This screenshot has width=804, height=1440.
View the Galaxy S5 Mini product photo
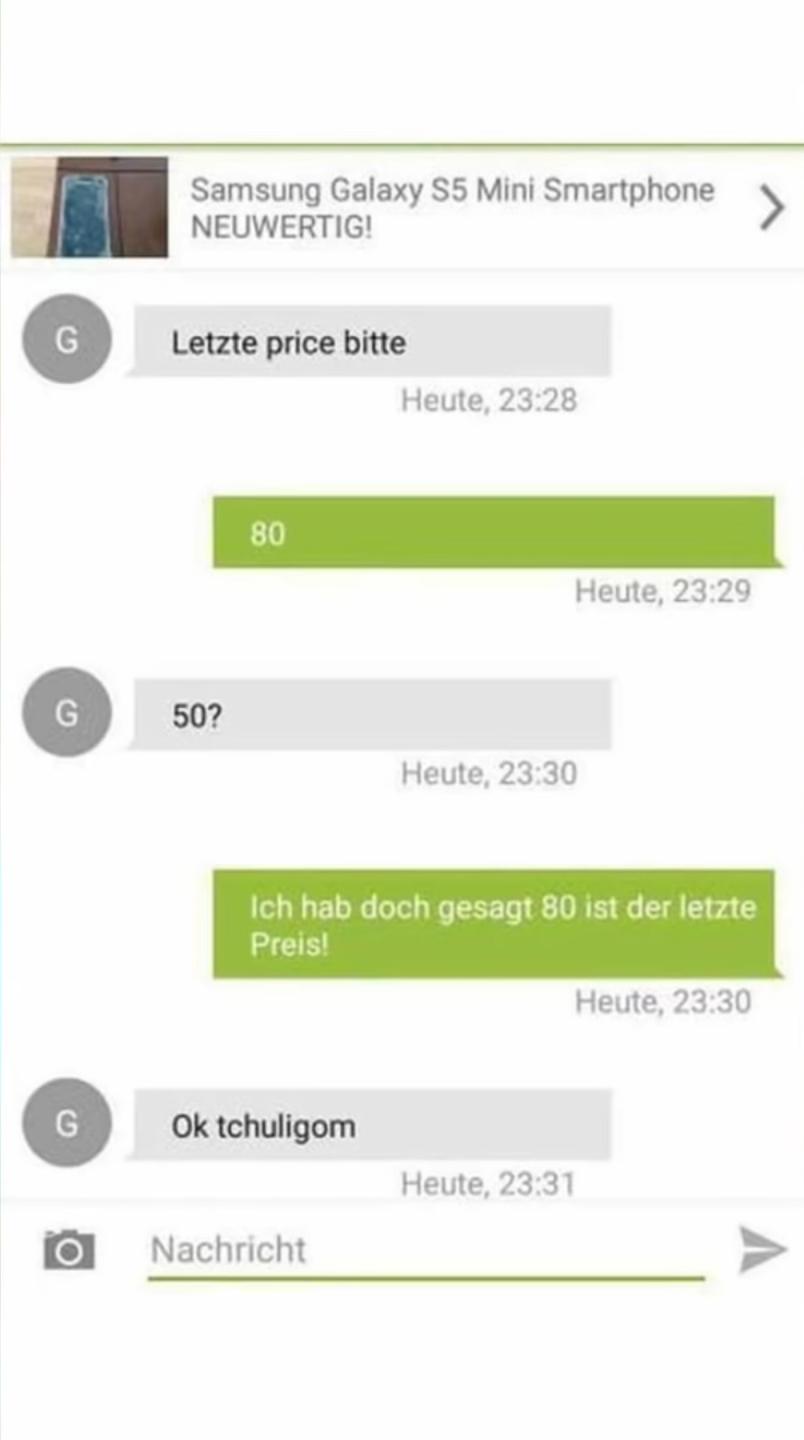tap(90, 208)
